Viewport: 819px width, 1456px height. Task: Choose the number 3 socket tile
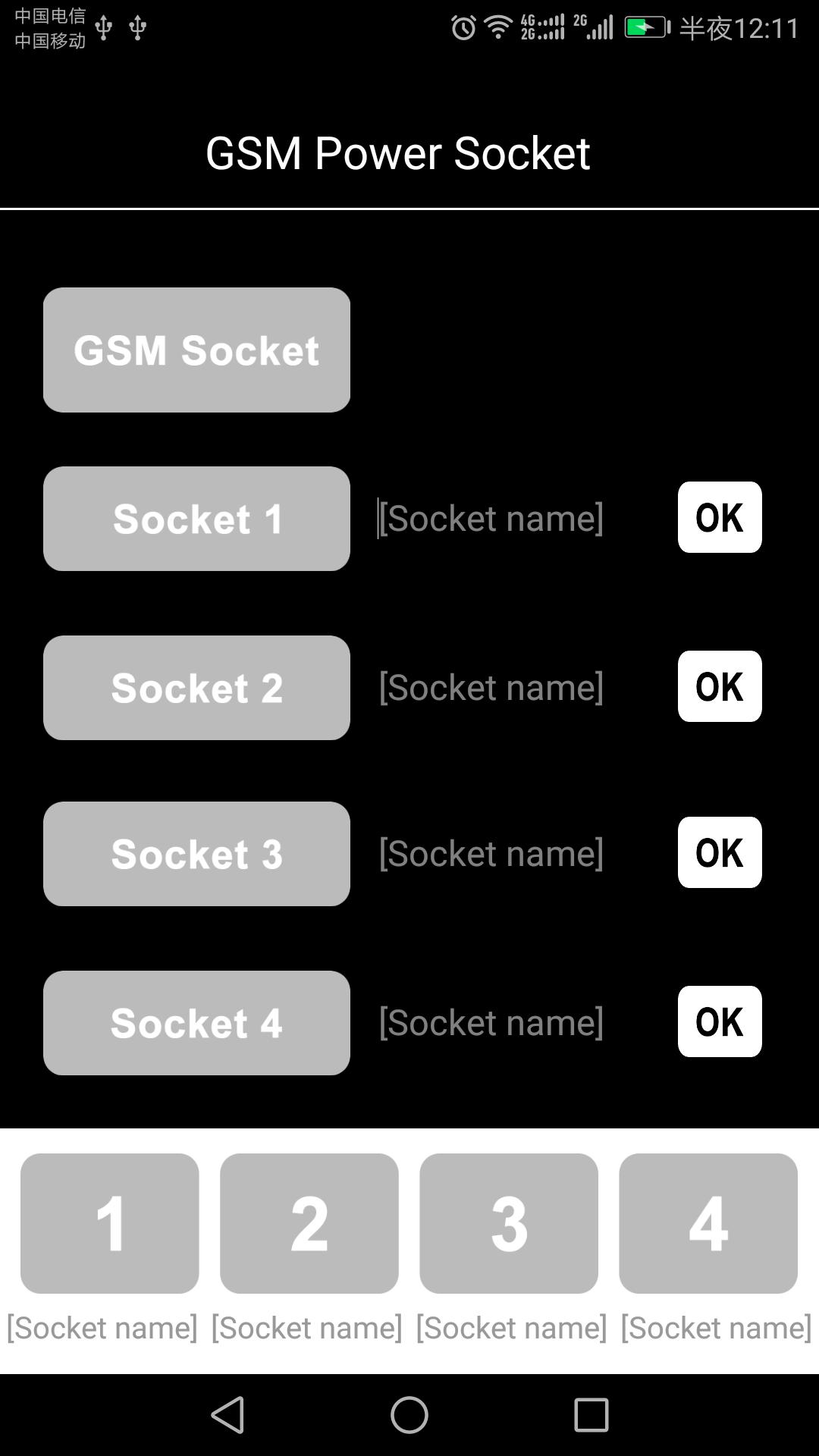509,1223
